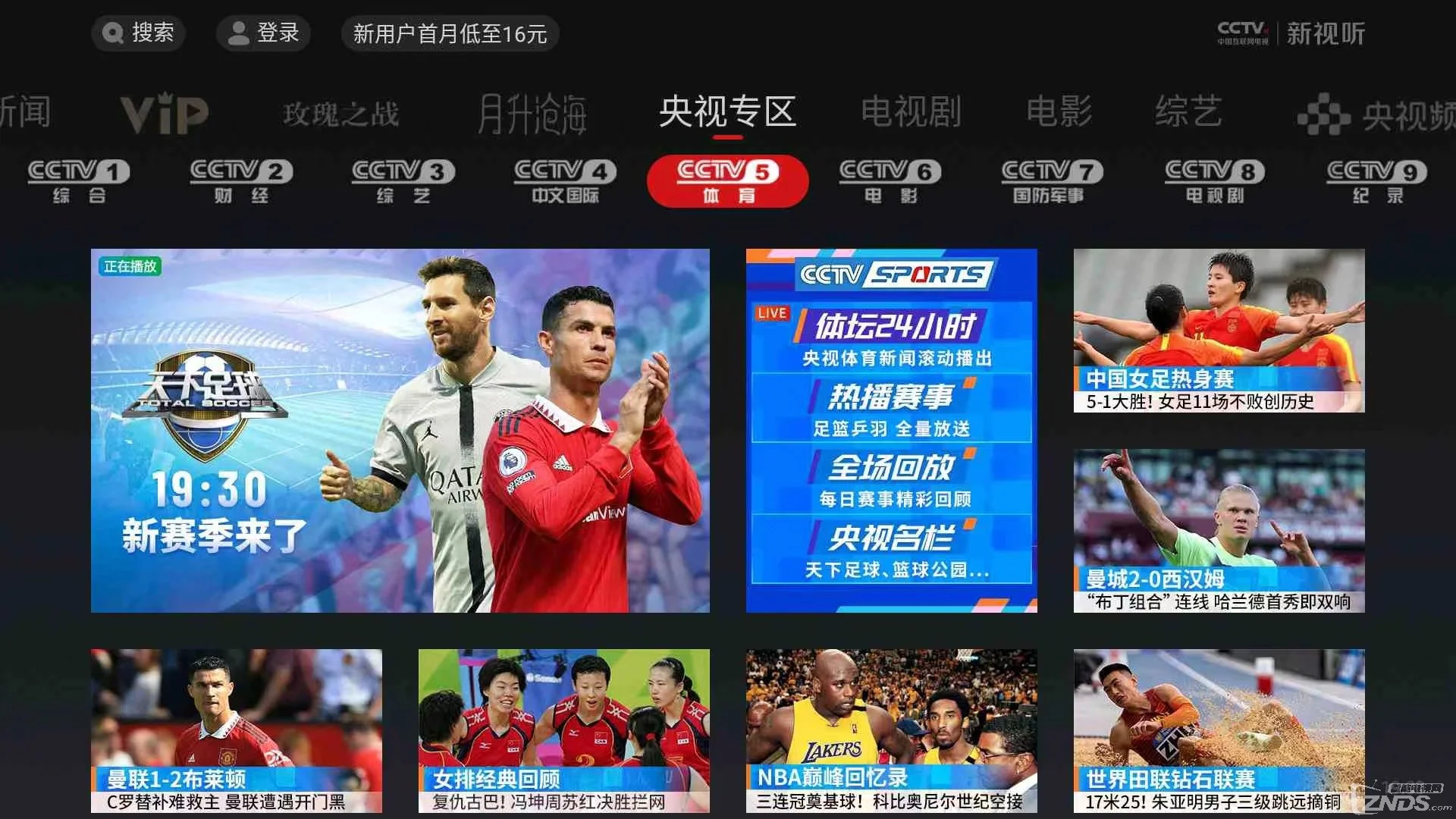Open the 天下足球 now-playing video

point(400,430)
